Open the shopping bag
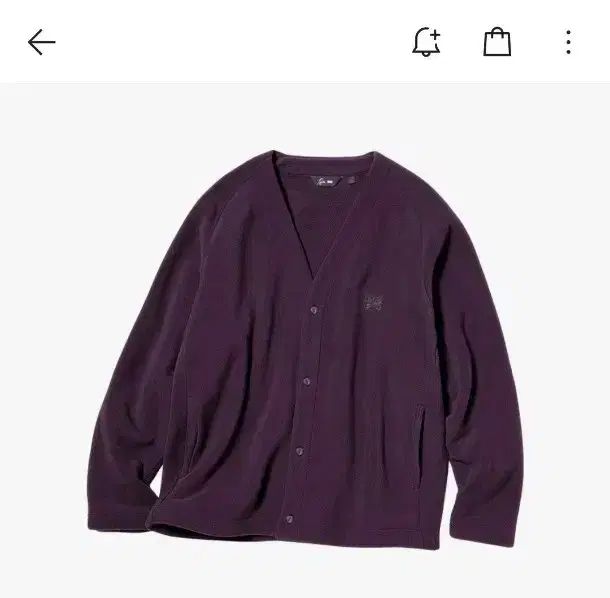 coord(497,42)
